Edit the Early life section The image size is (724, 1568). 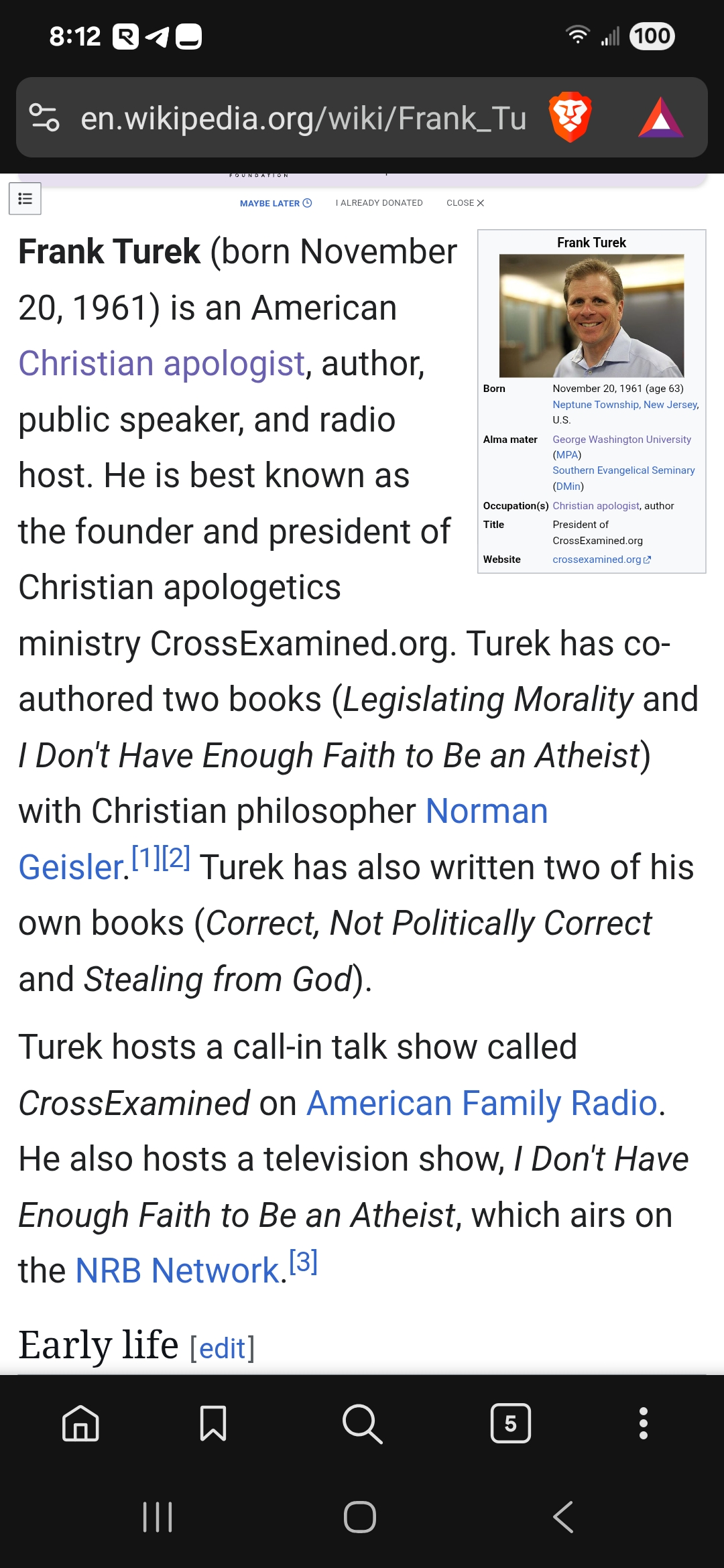click(x=223, y=1348)
